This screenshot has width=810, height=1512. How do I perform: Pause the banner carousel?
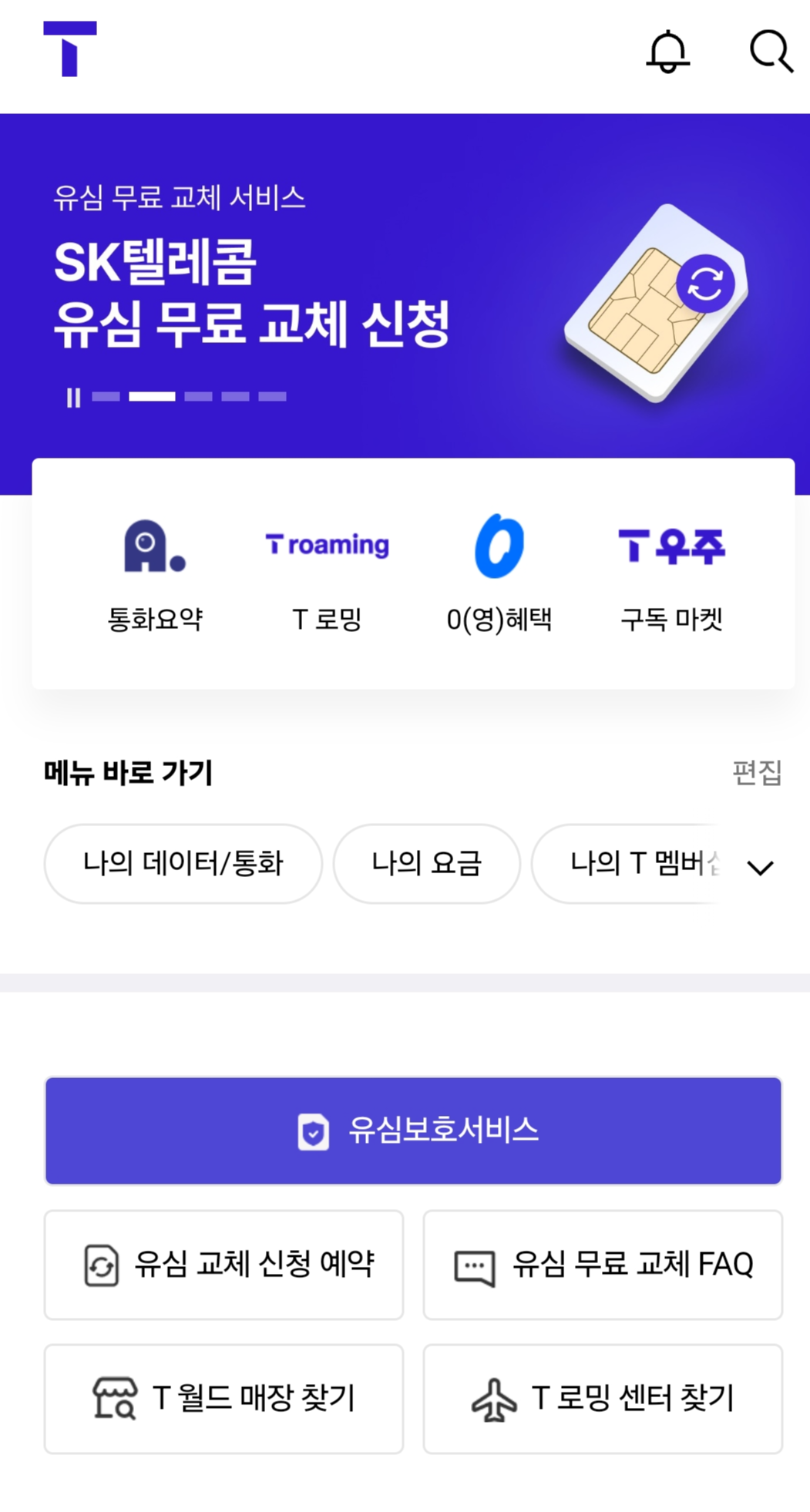(74, 397)
